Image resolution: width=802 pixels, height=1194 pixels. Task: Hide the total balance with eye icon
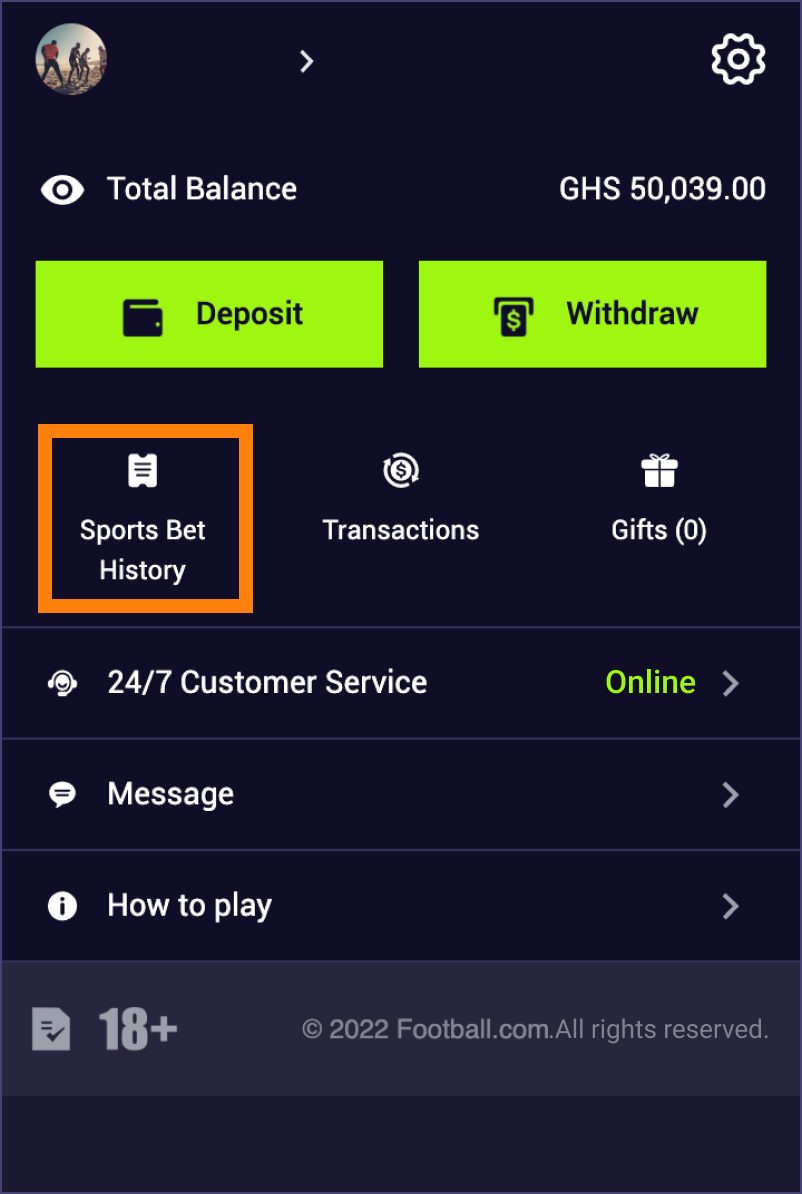click(62, 189)
